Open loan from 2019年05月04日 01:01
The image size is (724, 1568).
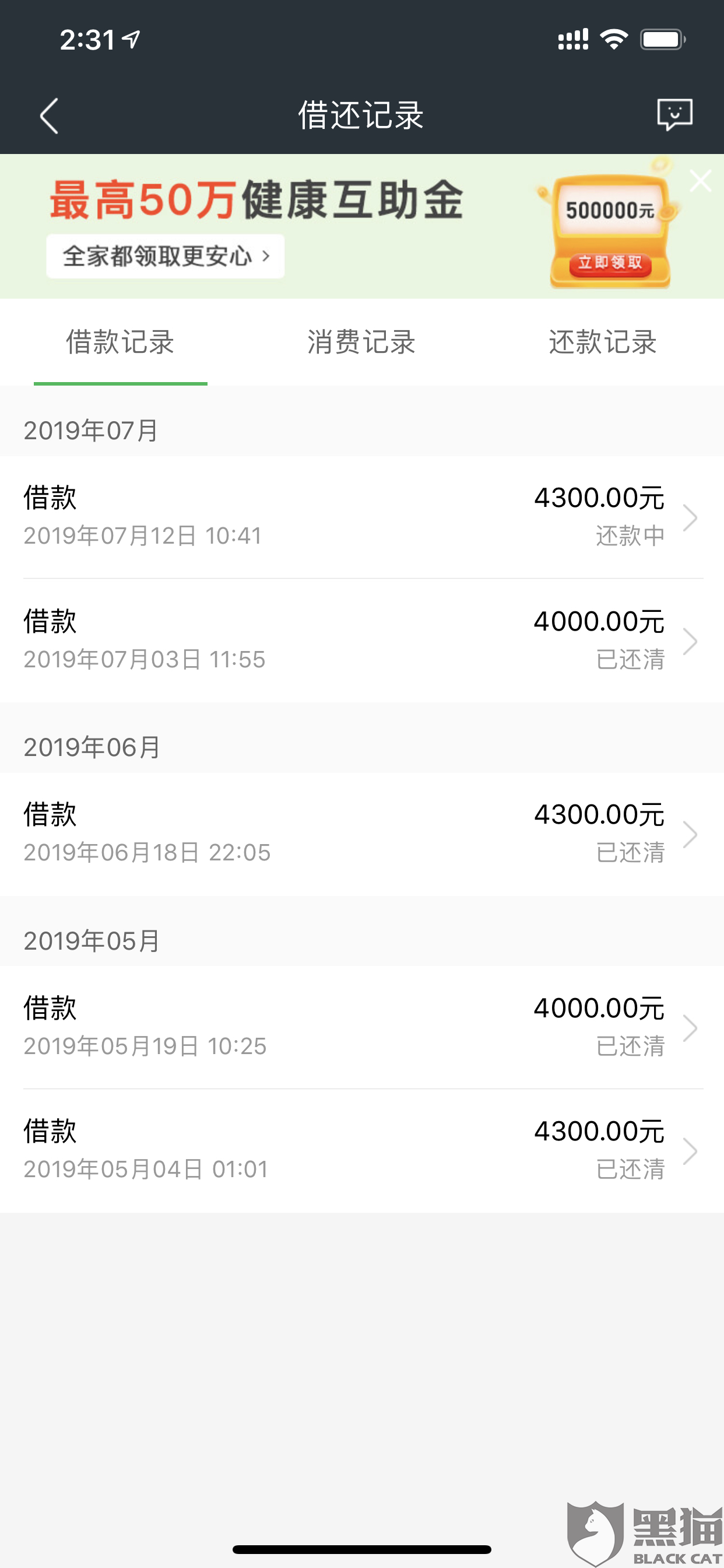pos(362,1151)
